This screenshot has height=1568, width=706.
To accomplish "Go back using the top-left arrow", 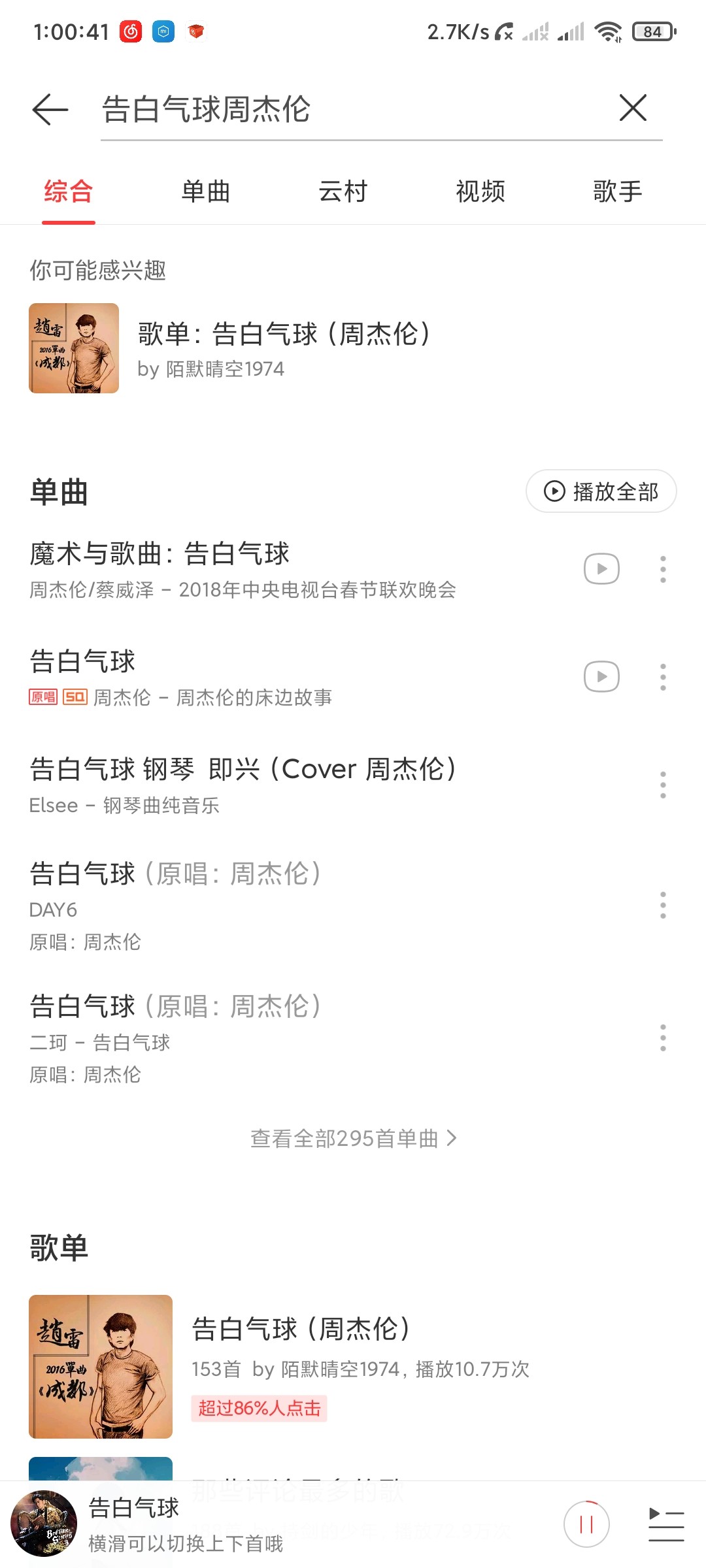I will click(x=50, y=109).
